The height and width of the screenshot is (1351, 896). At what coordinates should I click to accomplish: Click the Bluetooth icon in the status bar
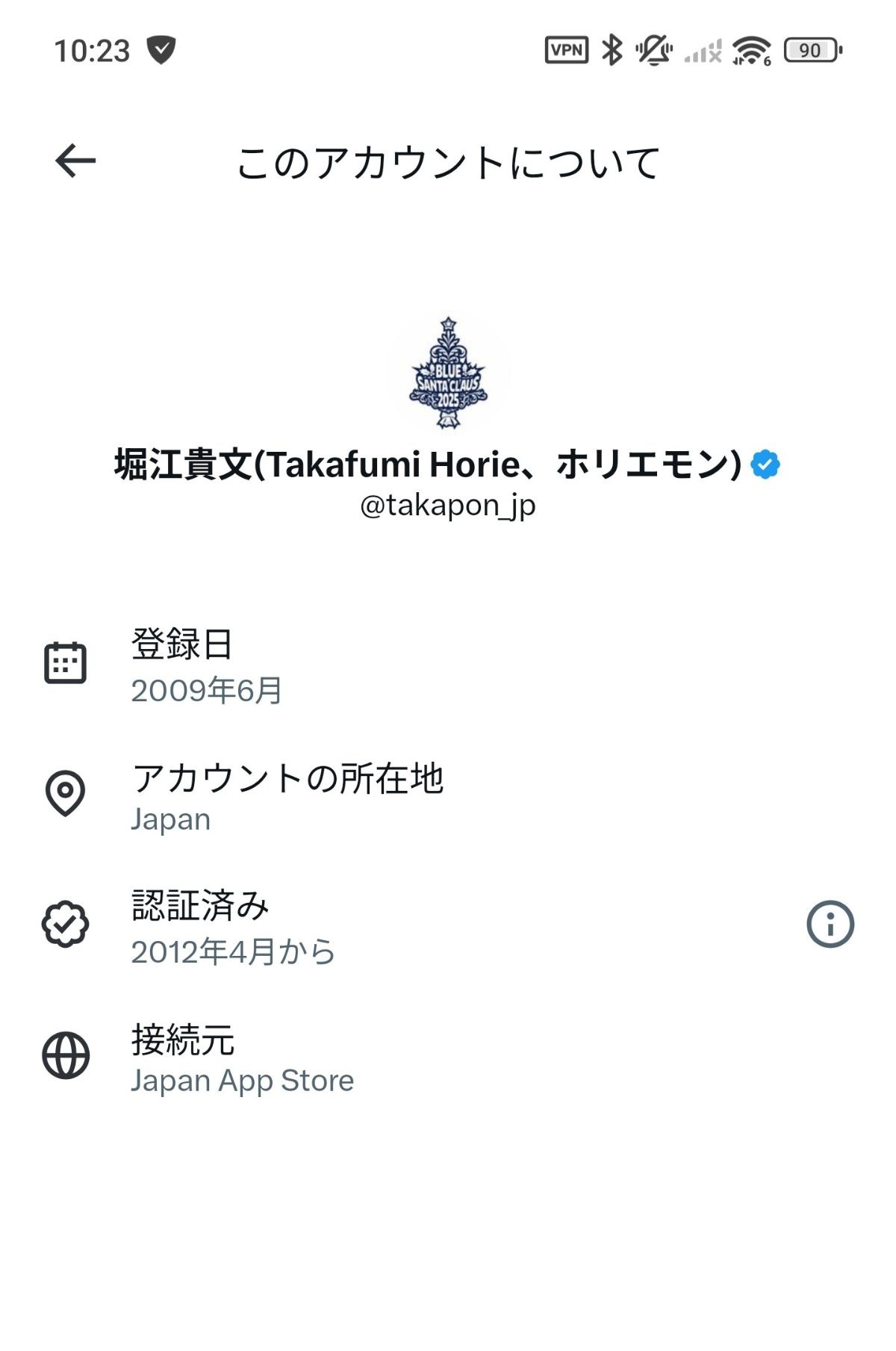click(611, 49)
